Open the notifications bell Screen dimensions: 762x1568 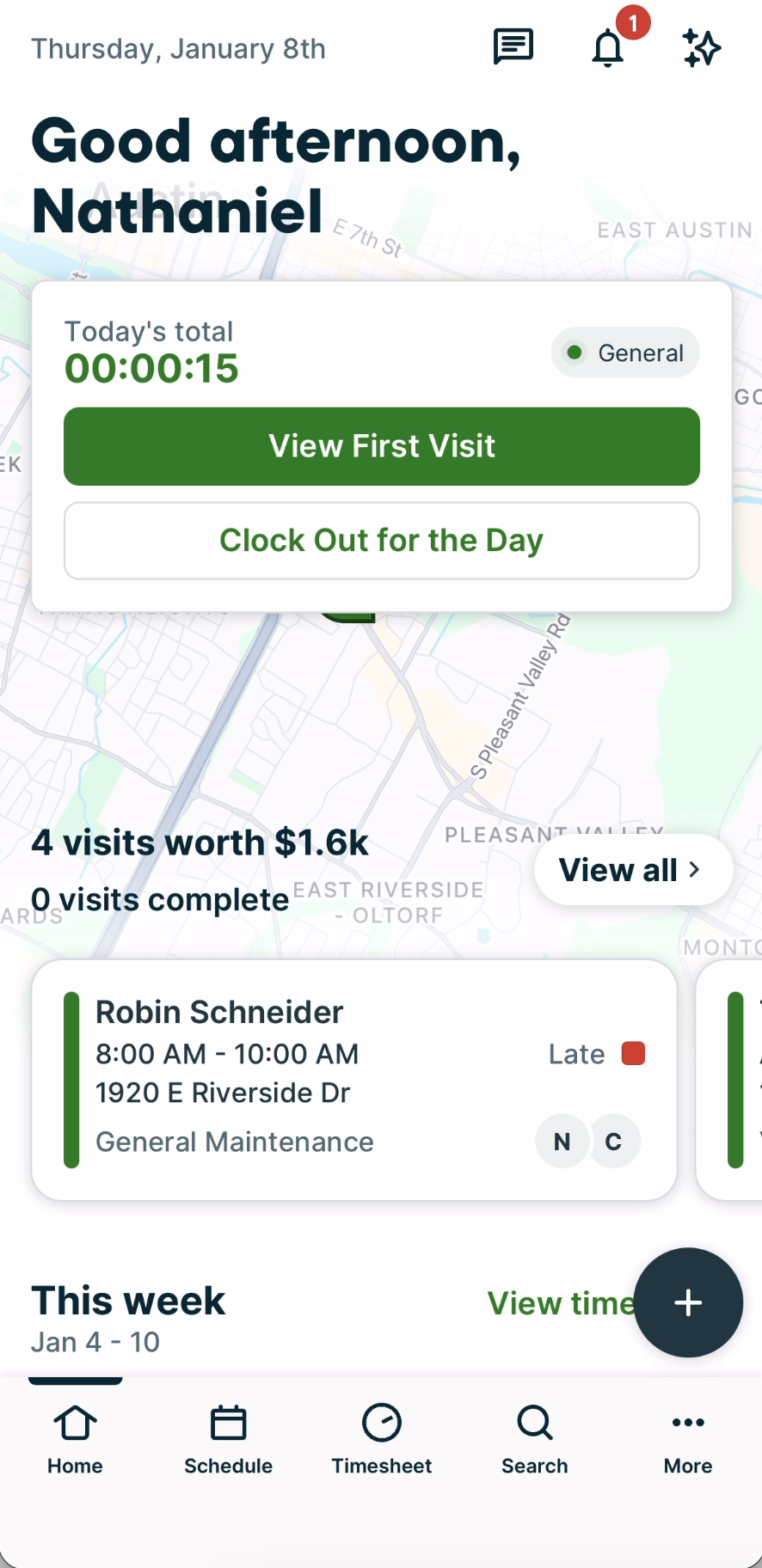[608, 48]
